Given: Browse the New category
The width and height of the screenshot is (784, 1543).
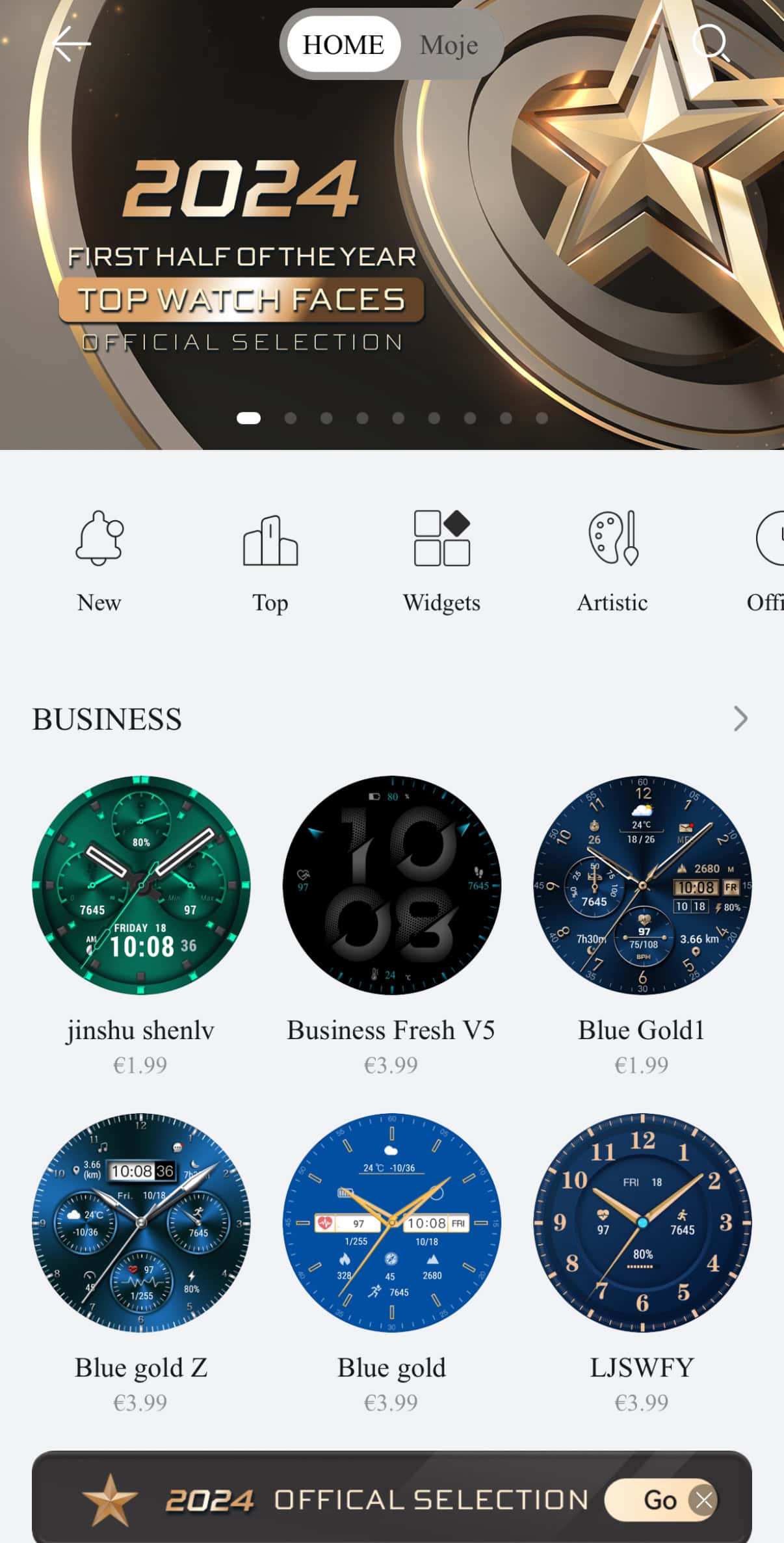Looking at the screenshot, I should coord(99,560).
